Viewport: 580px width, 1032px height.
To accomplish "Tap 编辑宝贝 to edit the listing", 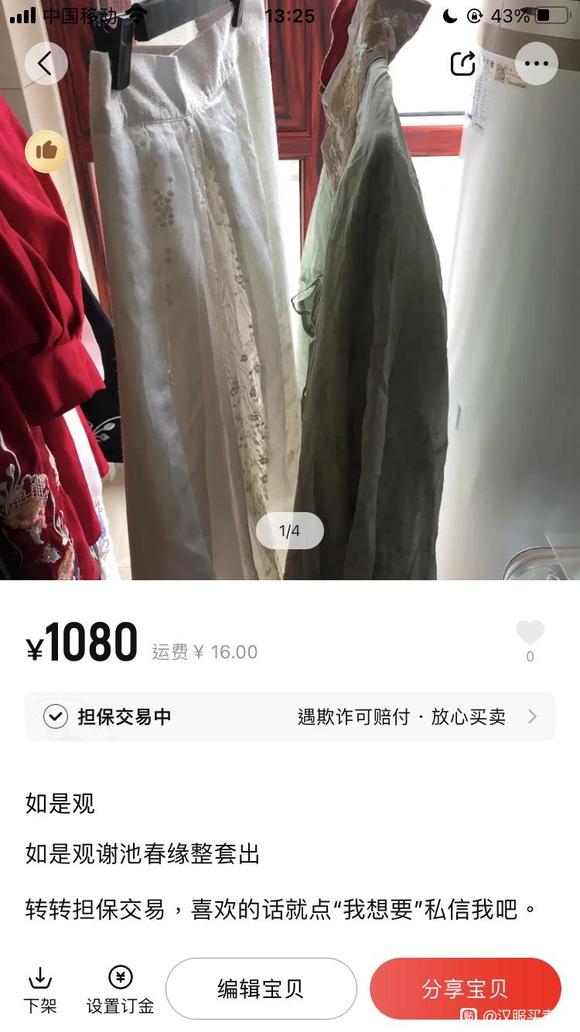I will pyautogui.click(x=261, y=989).
